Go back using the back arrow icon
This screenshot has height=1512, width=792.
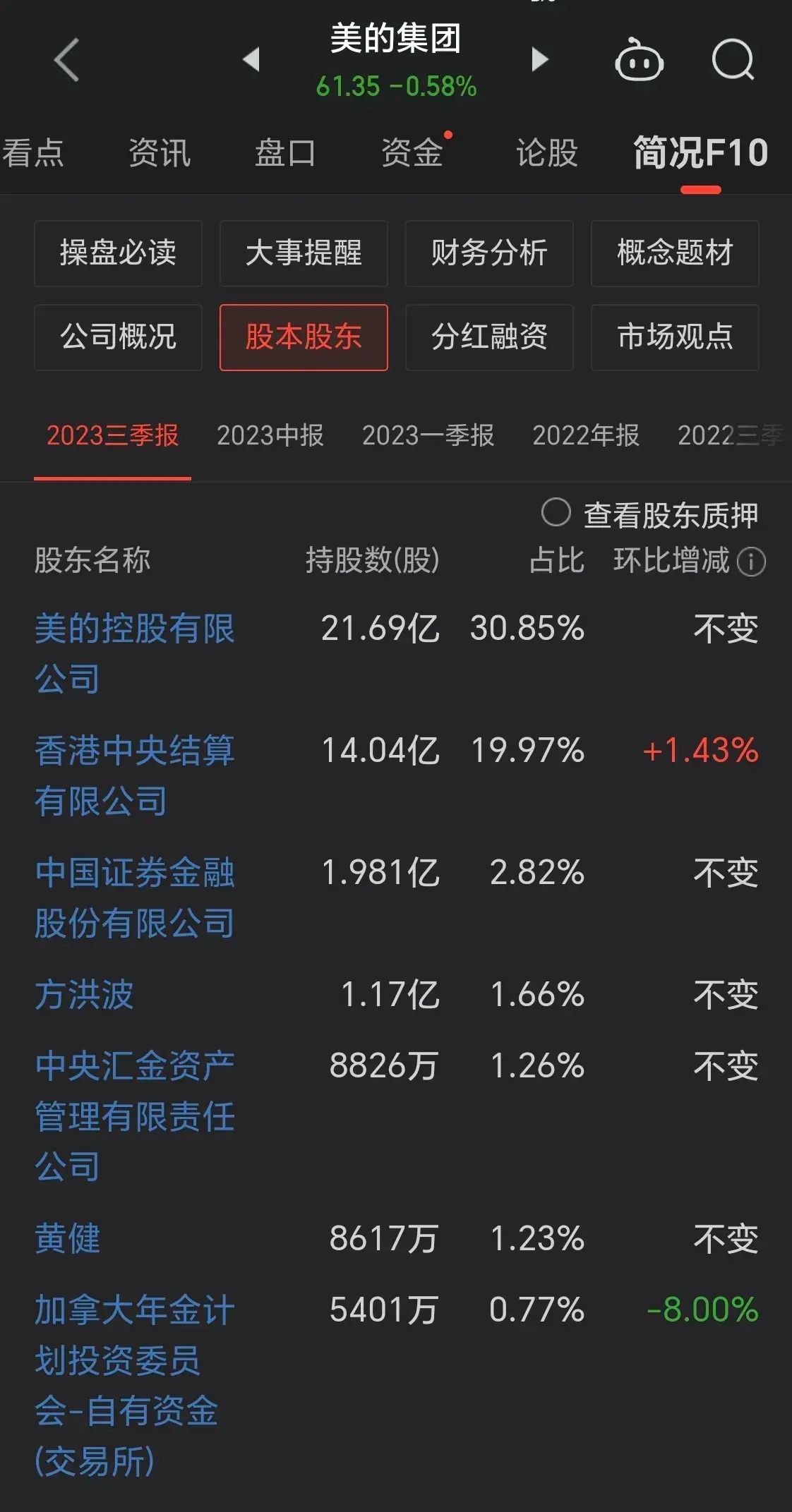(65, 60)
